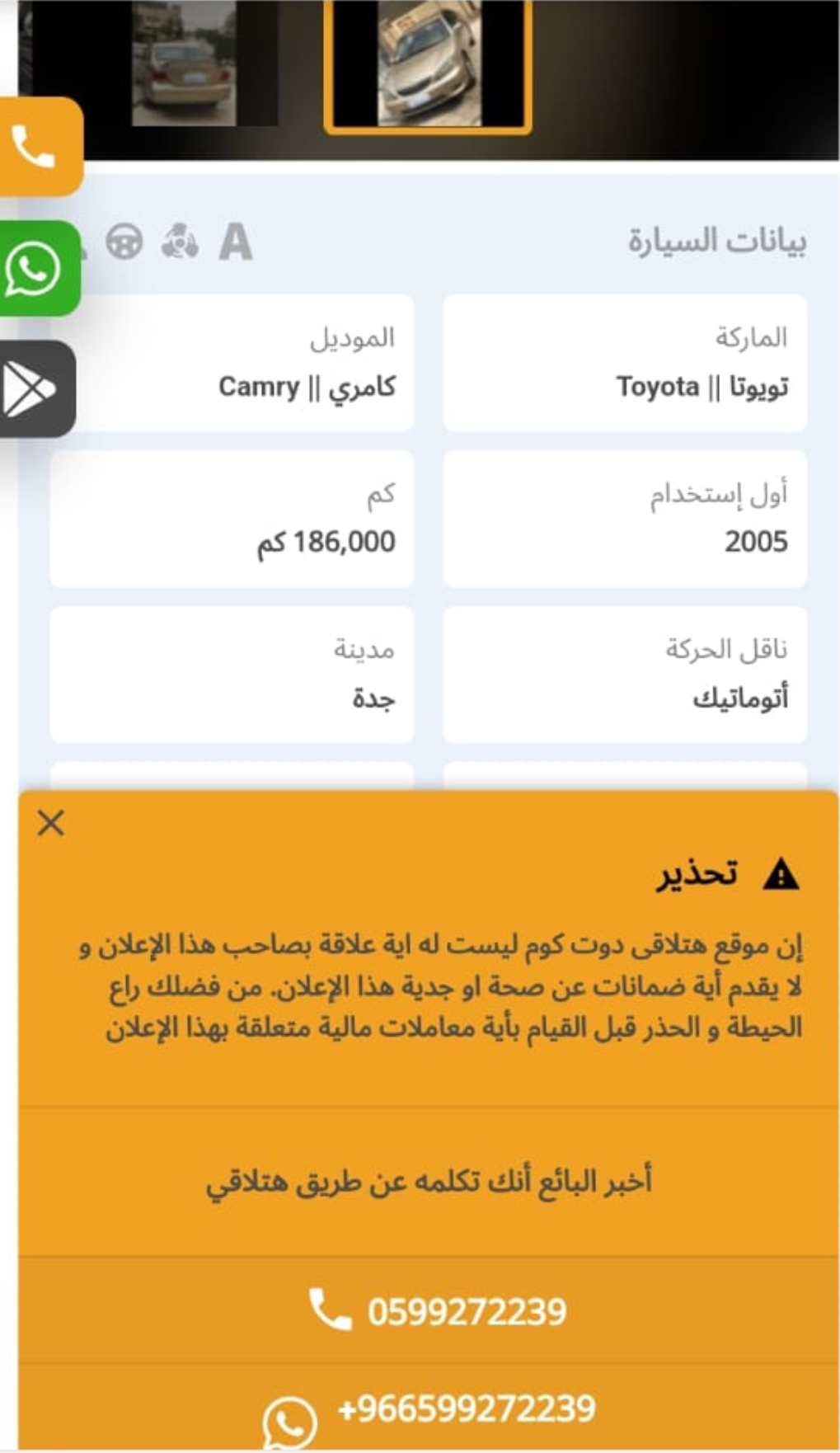The height and width of the screenshot is (1453, 840).
Task: Dismiss the warning panel with the X
Action: tap(51, 823)
